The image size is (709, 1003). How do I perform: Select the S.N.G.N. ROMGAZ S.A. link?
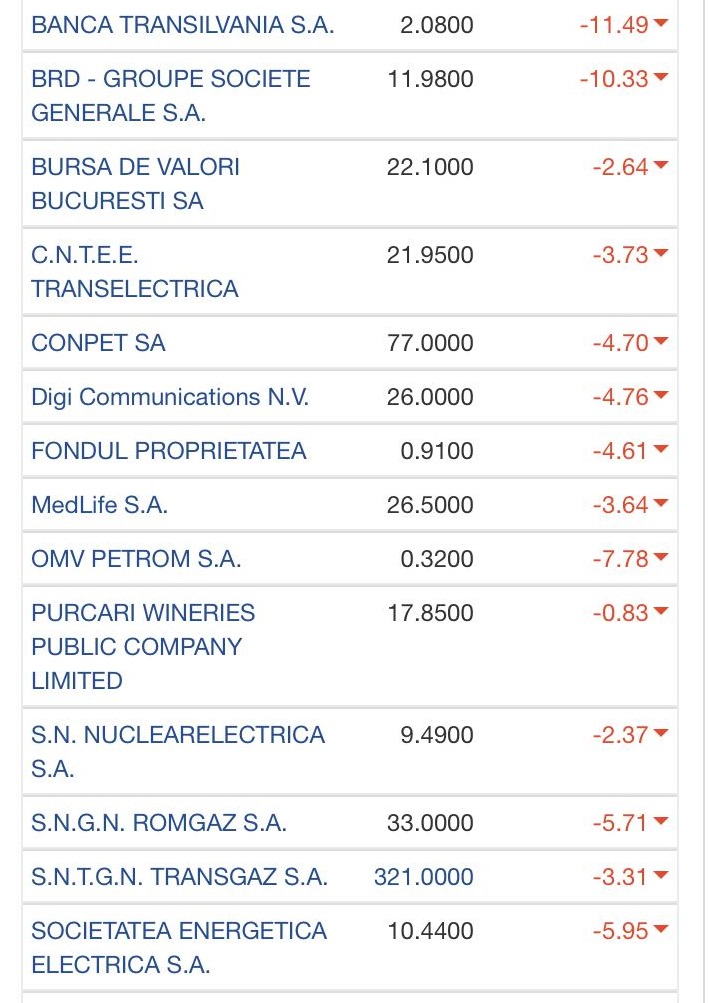159,823
